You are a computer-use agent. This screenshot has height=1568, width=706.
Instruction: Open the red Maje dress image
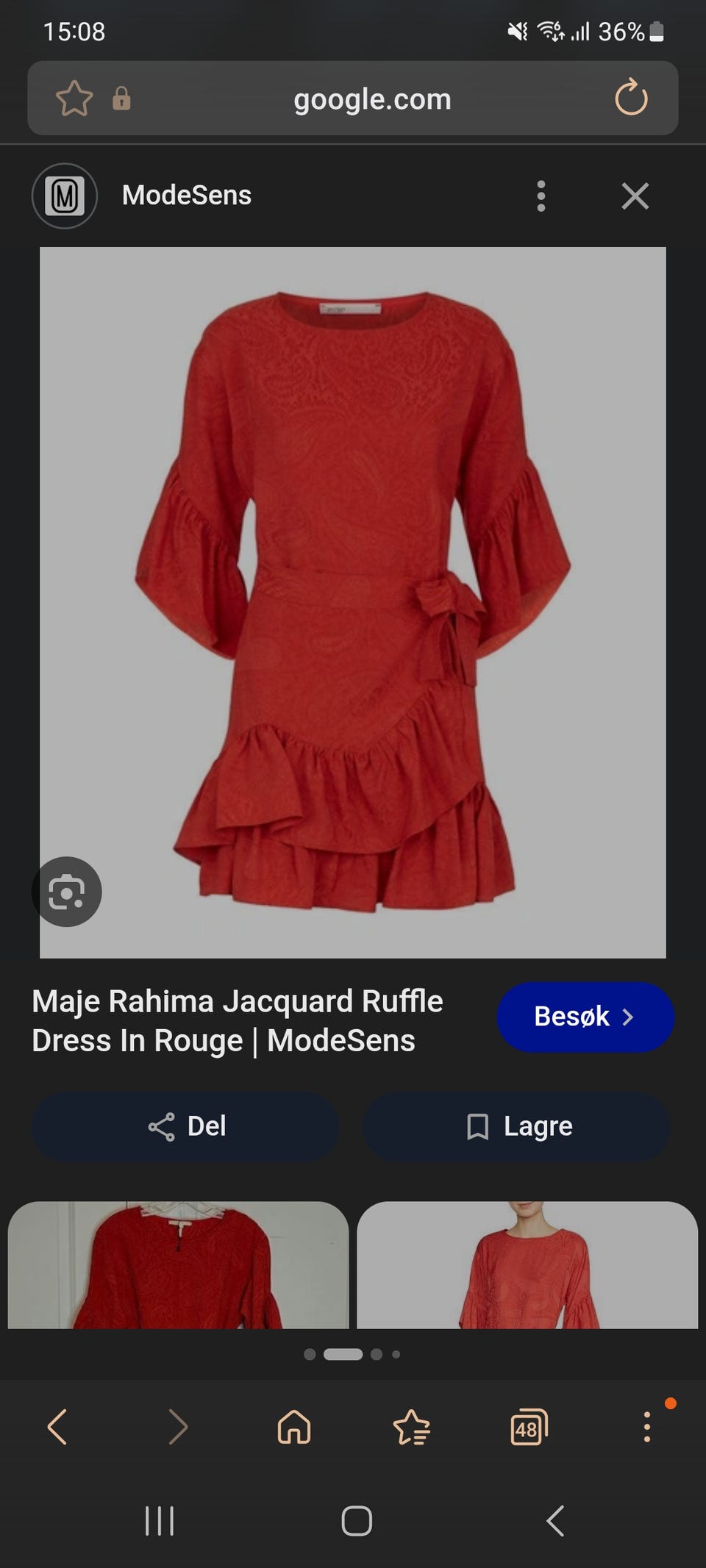pyautogui.click(x=353, y=602)
